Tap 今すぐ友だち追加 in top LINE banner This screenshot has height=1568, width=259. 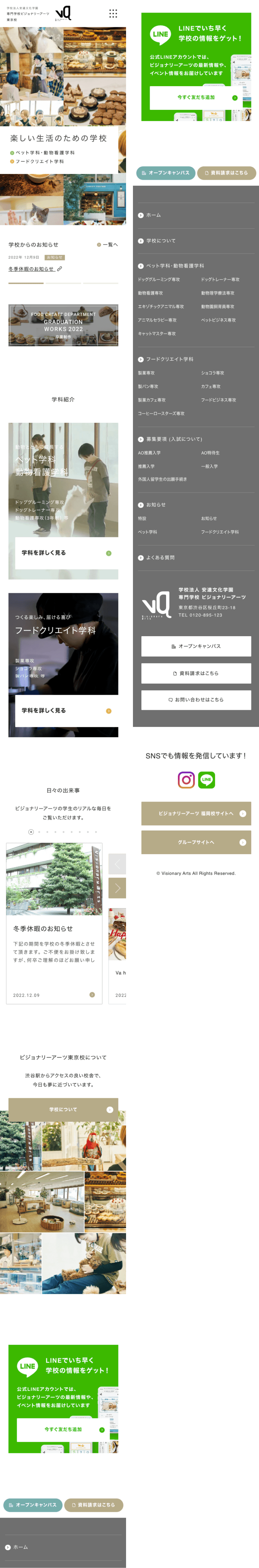click(196, 97)
